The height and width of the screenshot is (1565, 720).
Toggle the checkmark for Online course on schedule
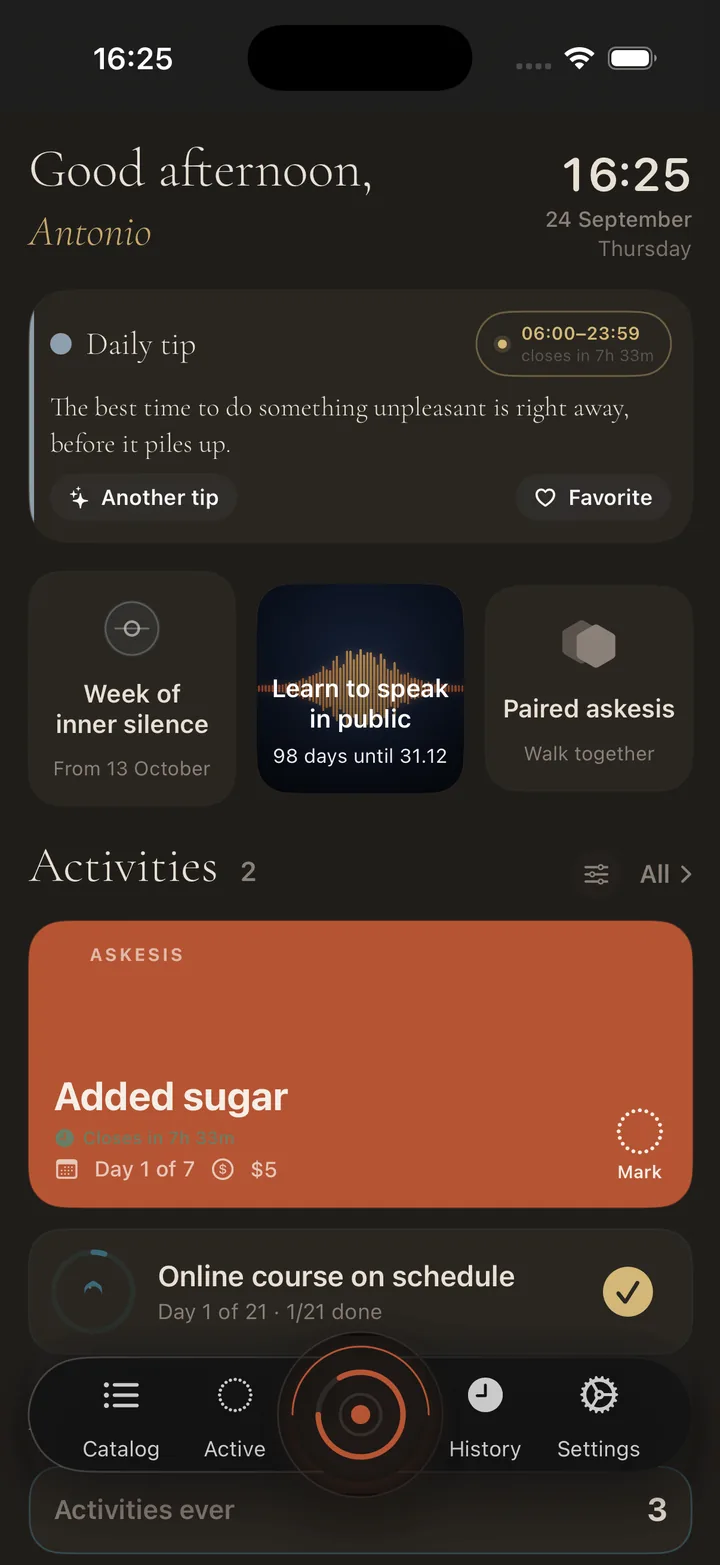pyautogui.click(x=628, y=1292)
